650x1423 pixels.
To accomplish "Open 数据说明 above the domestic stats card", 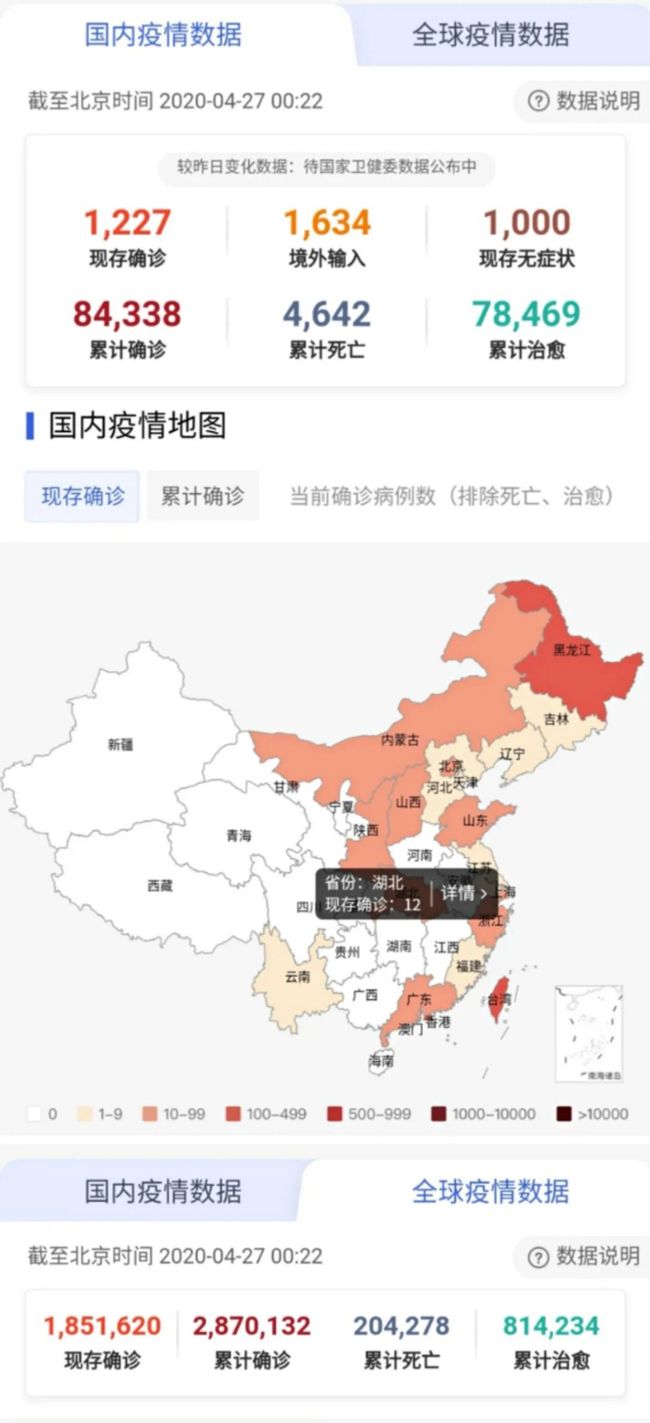I will (x=583, y=101).
